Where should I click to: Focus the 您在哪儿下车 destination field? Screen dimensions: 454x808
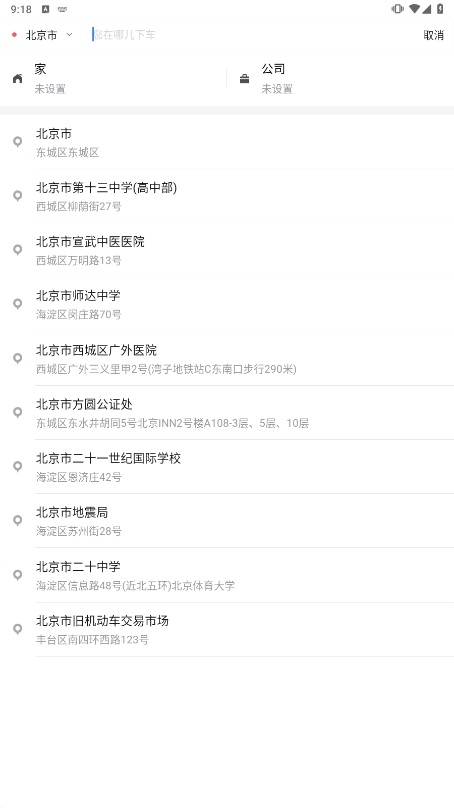(x=253, y=35)
